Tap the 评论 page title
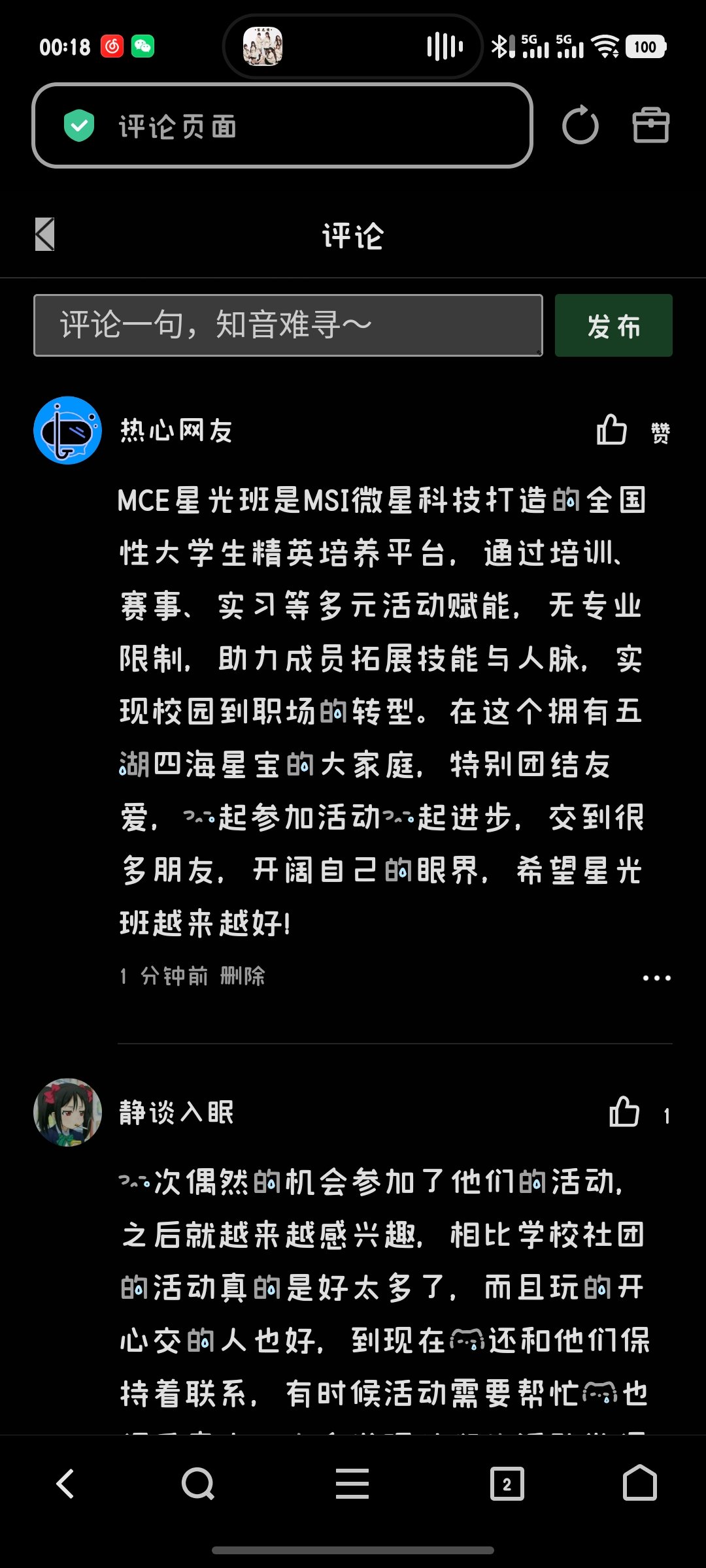Screen dimensions: 706x1568 pos(353,237)
